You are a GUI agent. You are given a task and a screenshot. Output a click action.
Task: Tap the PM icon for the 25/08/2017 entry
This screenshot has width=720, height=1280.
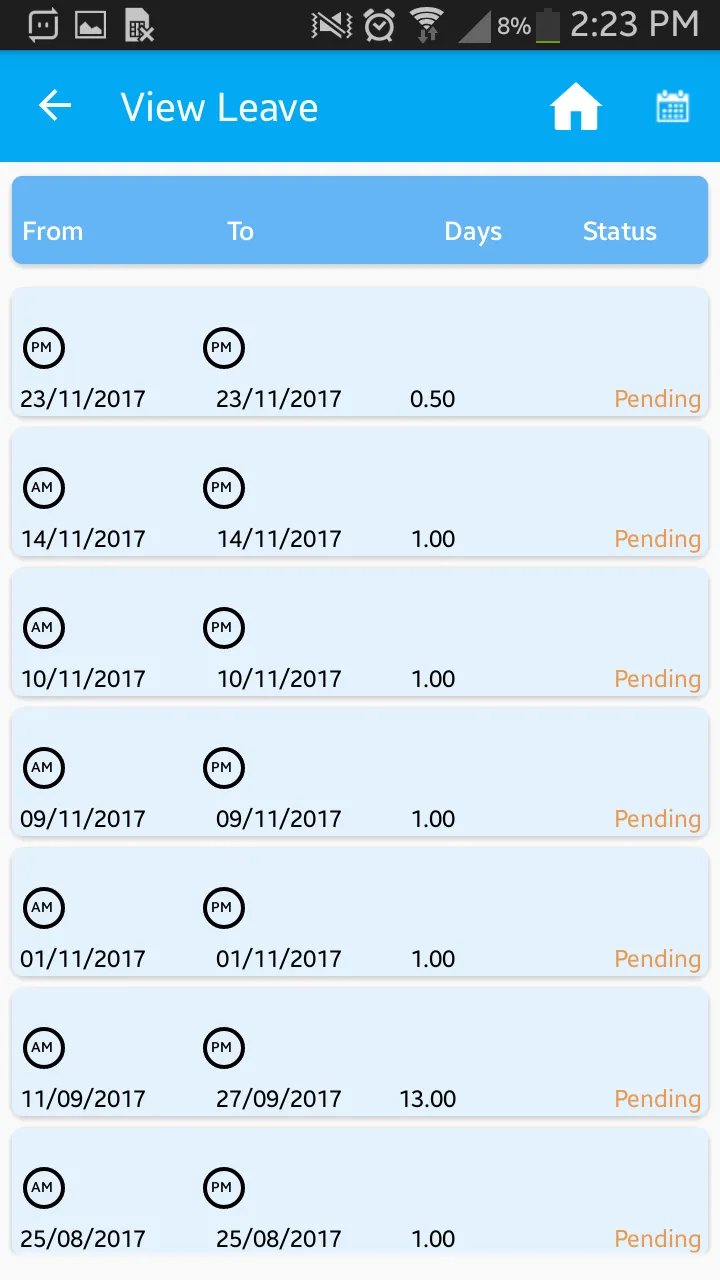(224, 1188)
